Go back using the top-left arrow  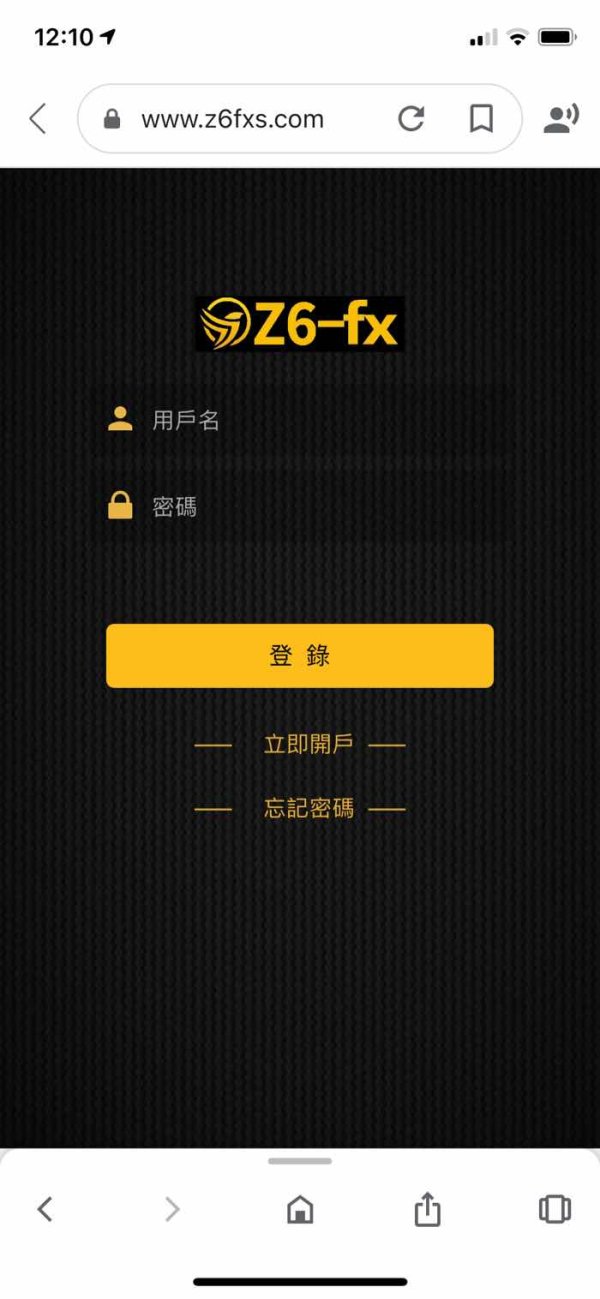(38, 119)
